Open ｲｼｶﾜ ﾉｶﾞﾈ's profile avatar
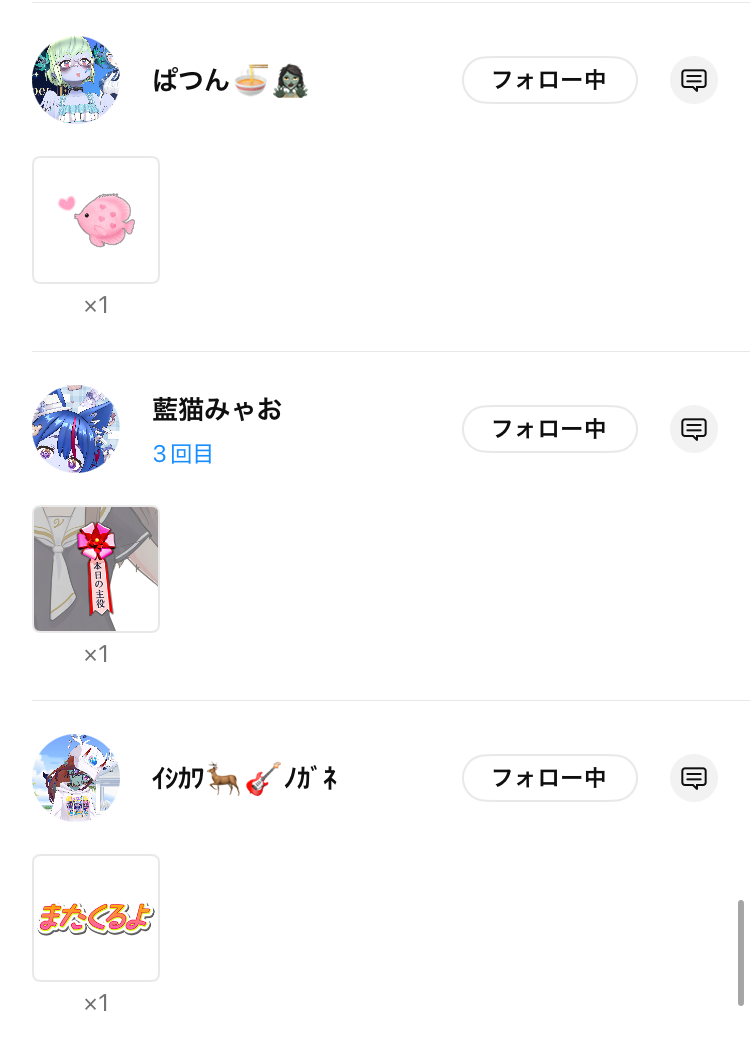This screenshot has height=1045, width=750. (x=76, y=778)
